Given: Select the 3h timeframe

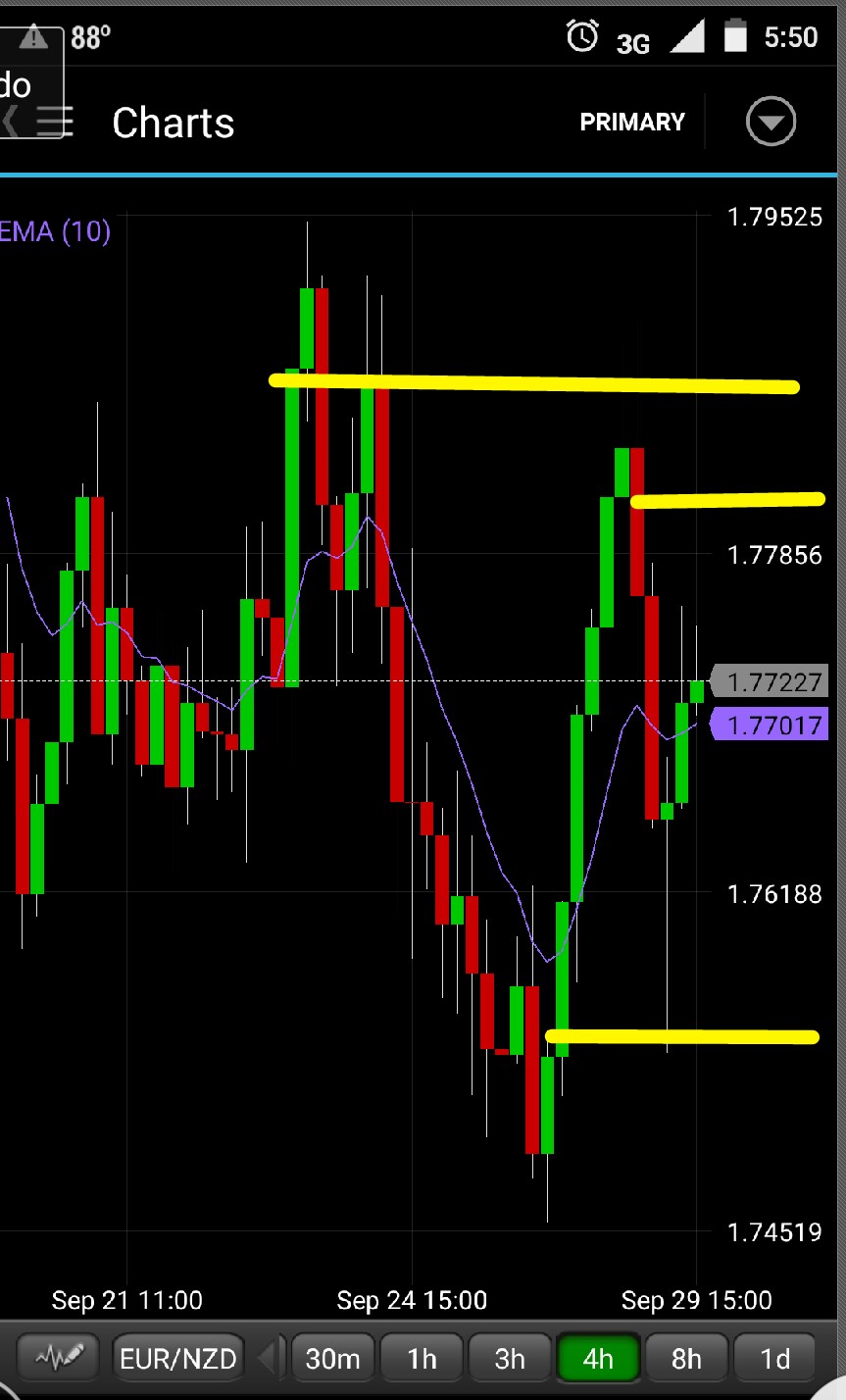Looking at the screenshot, I should pyautogui.click(x=510, y=1359).
